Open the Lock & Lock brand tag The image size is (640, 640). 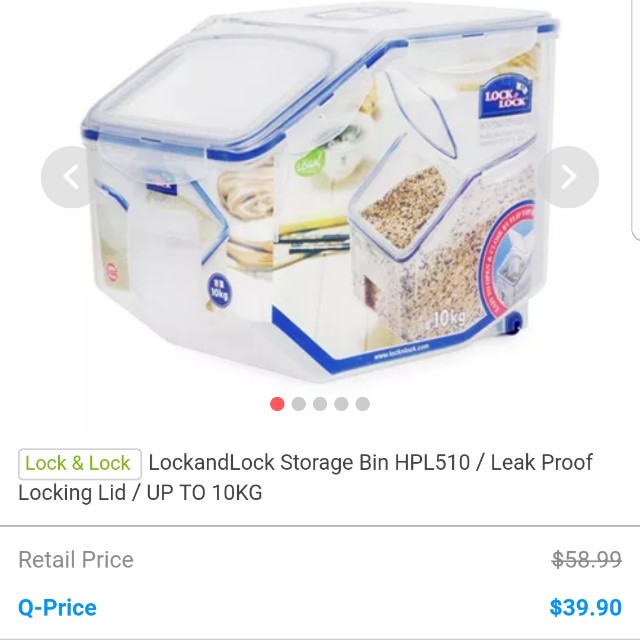tap(79, 463)
